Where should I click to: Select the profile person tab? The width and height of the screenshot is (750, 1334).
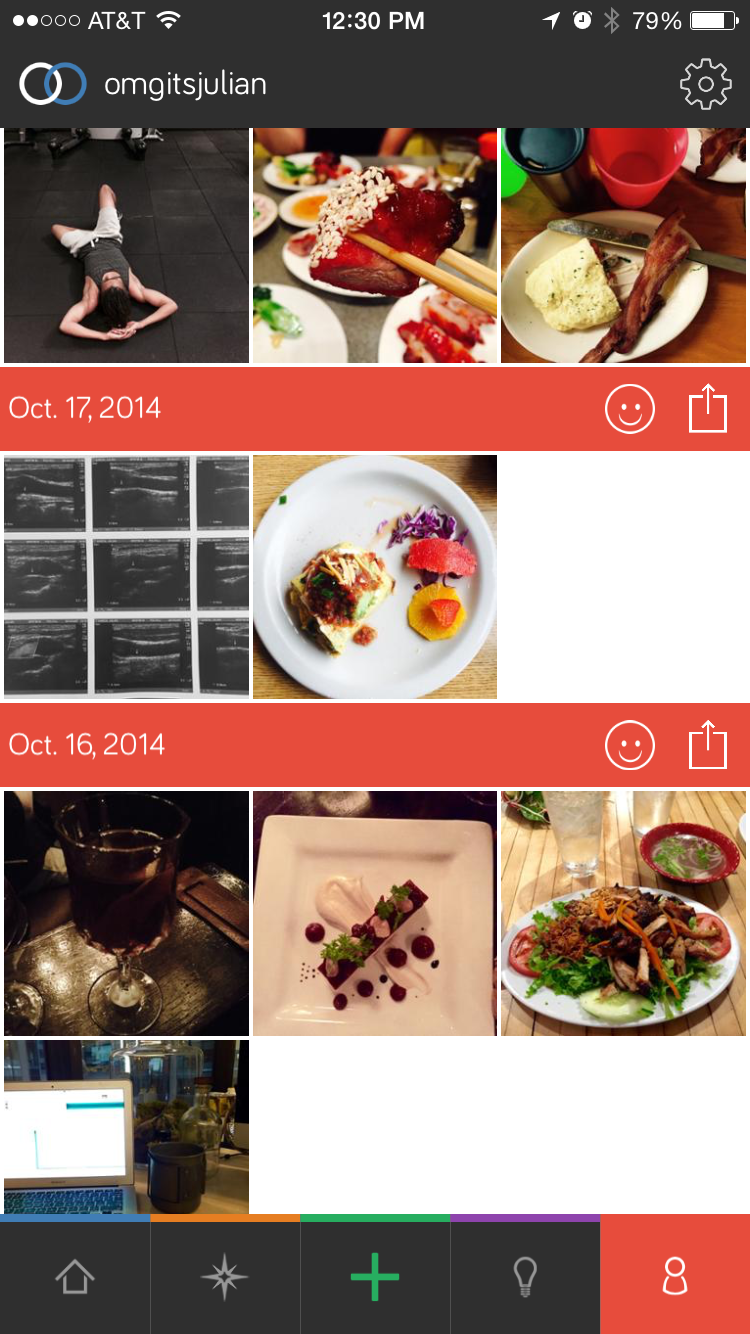point(675,1277)
